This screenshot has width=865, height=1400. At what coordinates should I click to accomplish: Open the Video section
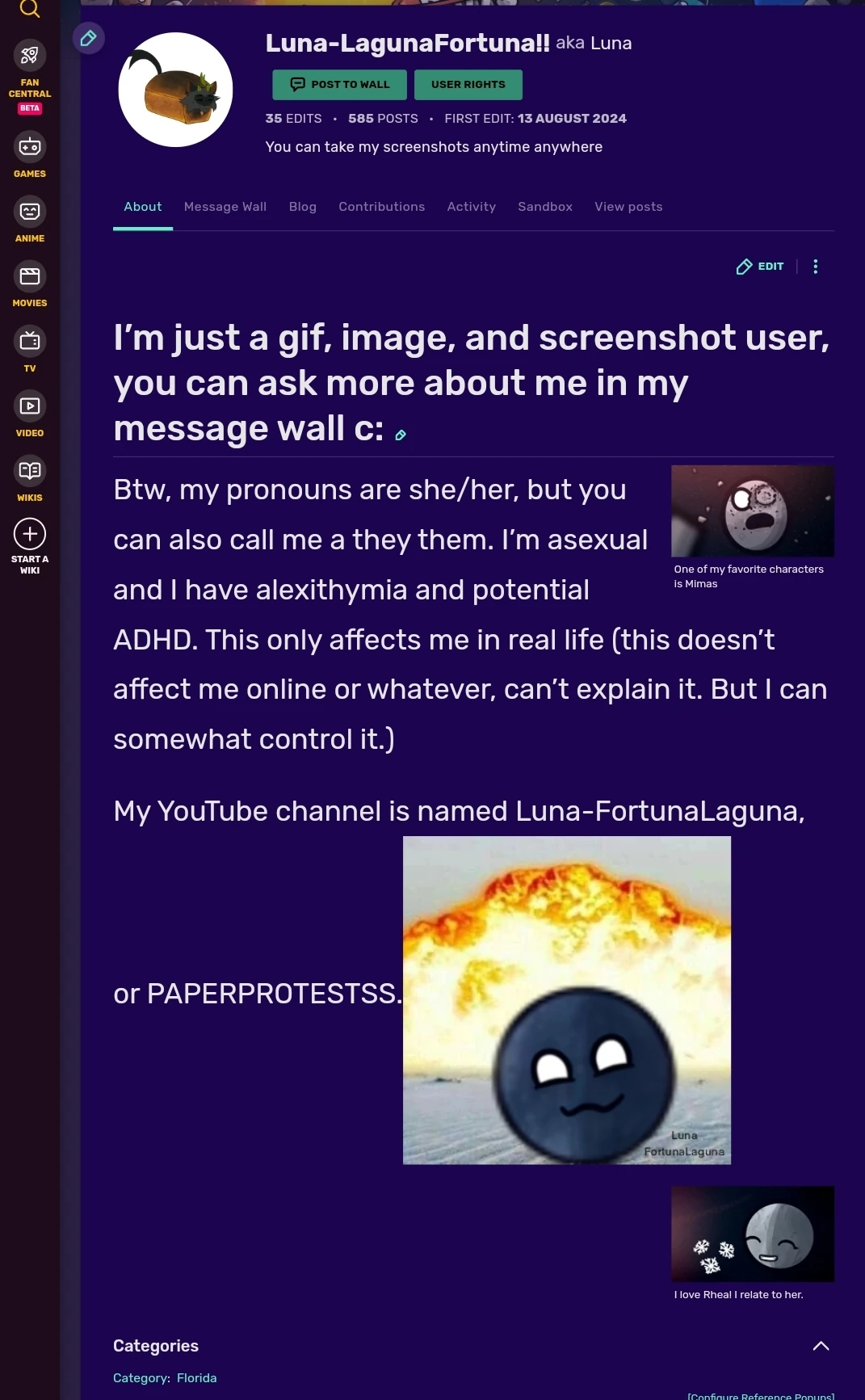30,414
